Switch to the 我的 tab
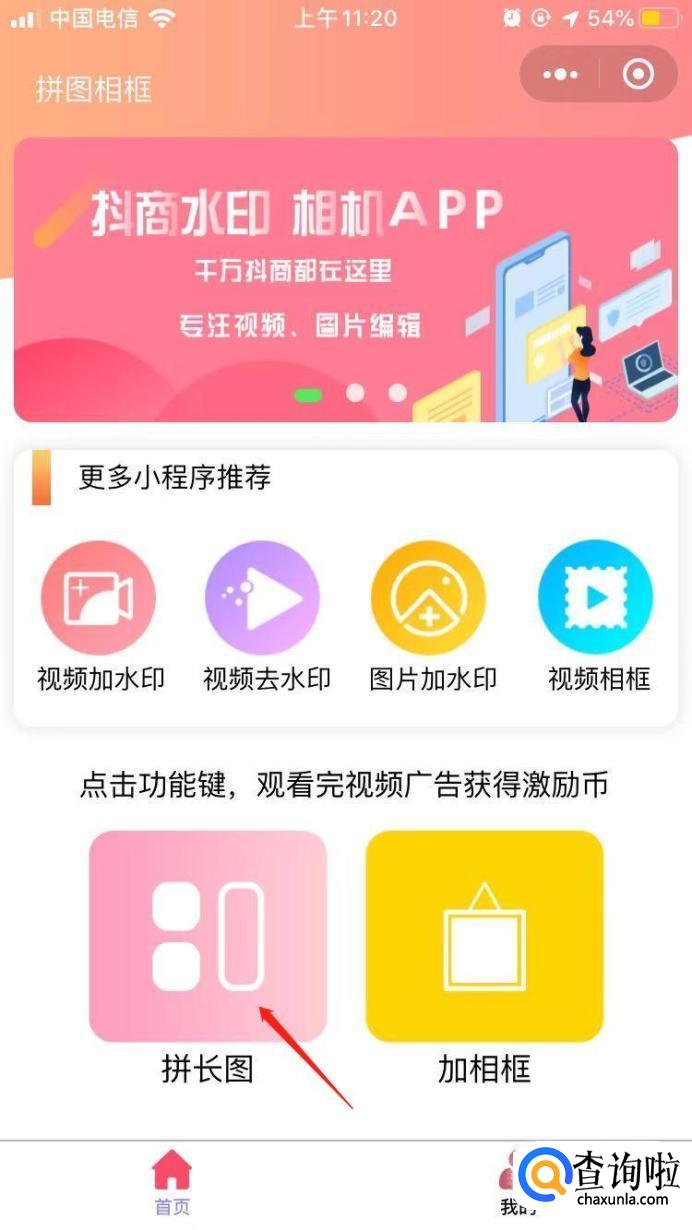Image resolution: width=692 pixels, height=1230 pixels. point(517,1185)
